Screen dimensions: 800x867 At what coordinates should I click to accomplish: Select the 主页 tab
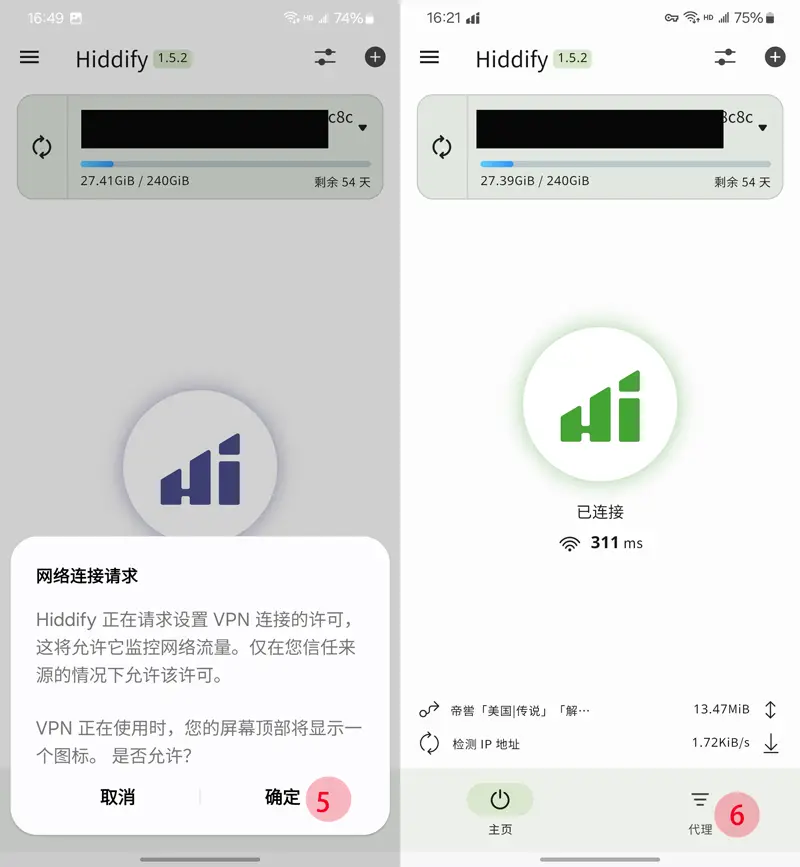pos(500,814)
